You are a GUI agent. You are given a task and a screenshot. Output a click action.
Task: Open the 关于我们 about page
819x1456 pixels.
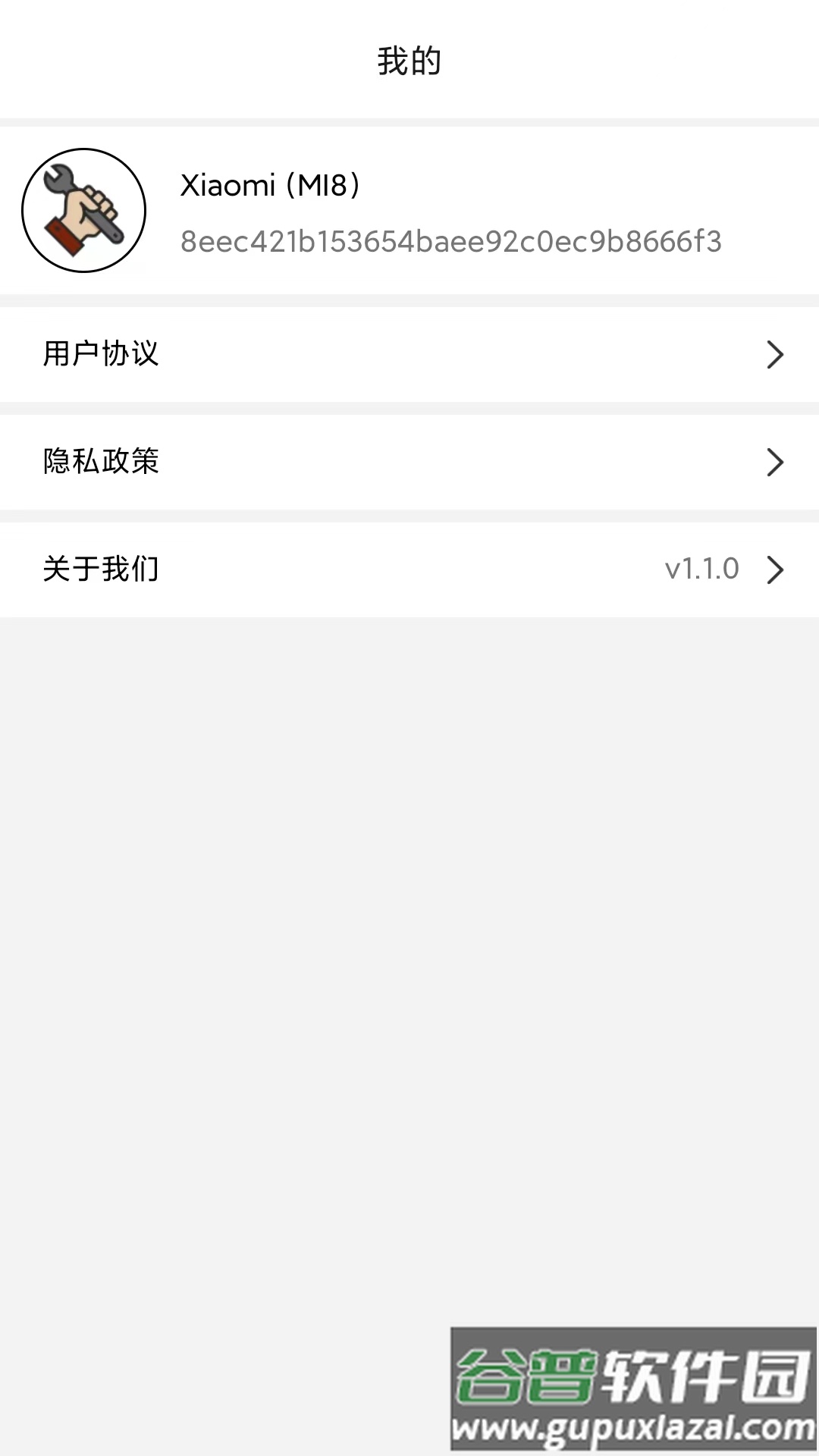pyautogui.click(x=99, y=569)
